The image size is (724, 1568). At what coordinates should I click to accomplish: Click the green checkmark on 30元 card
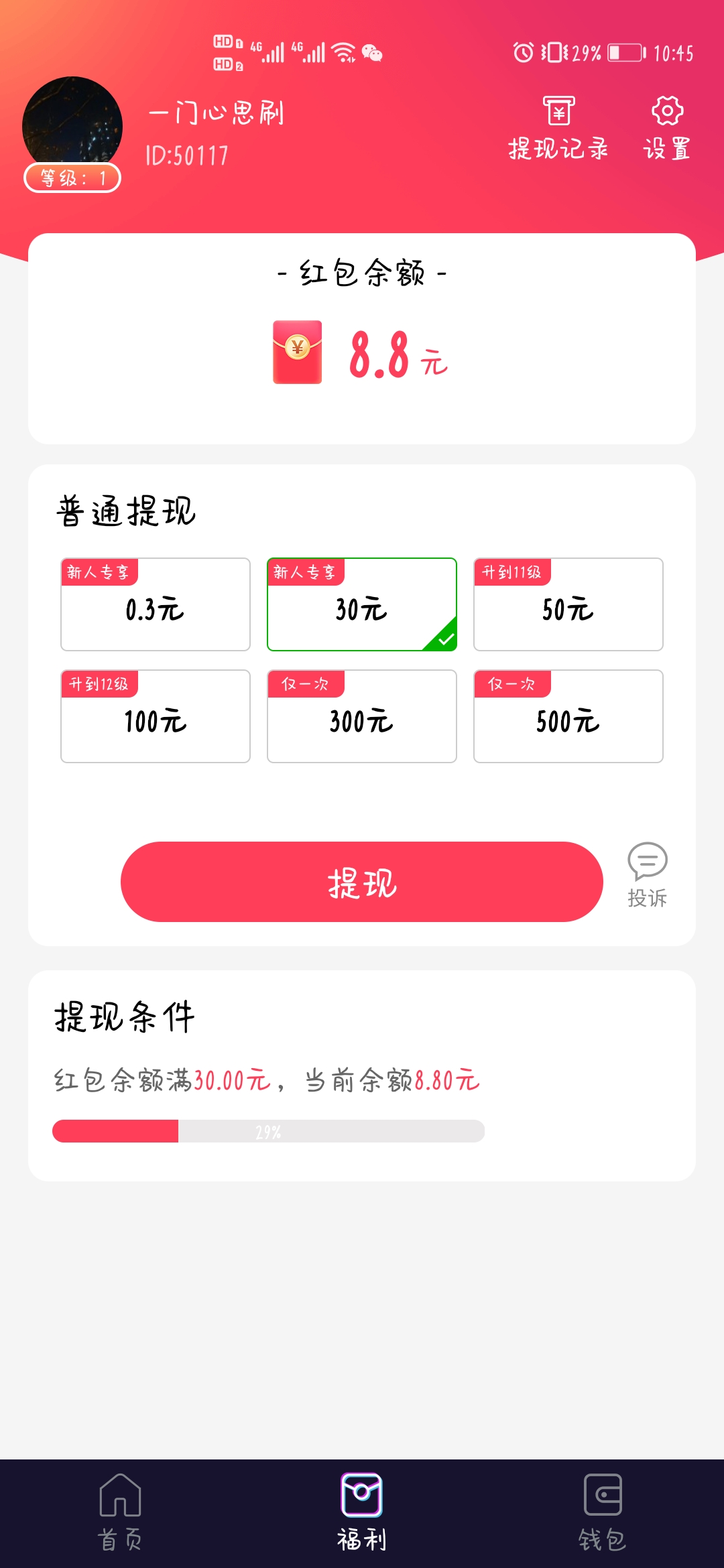point(444,639)
